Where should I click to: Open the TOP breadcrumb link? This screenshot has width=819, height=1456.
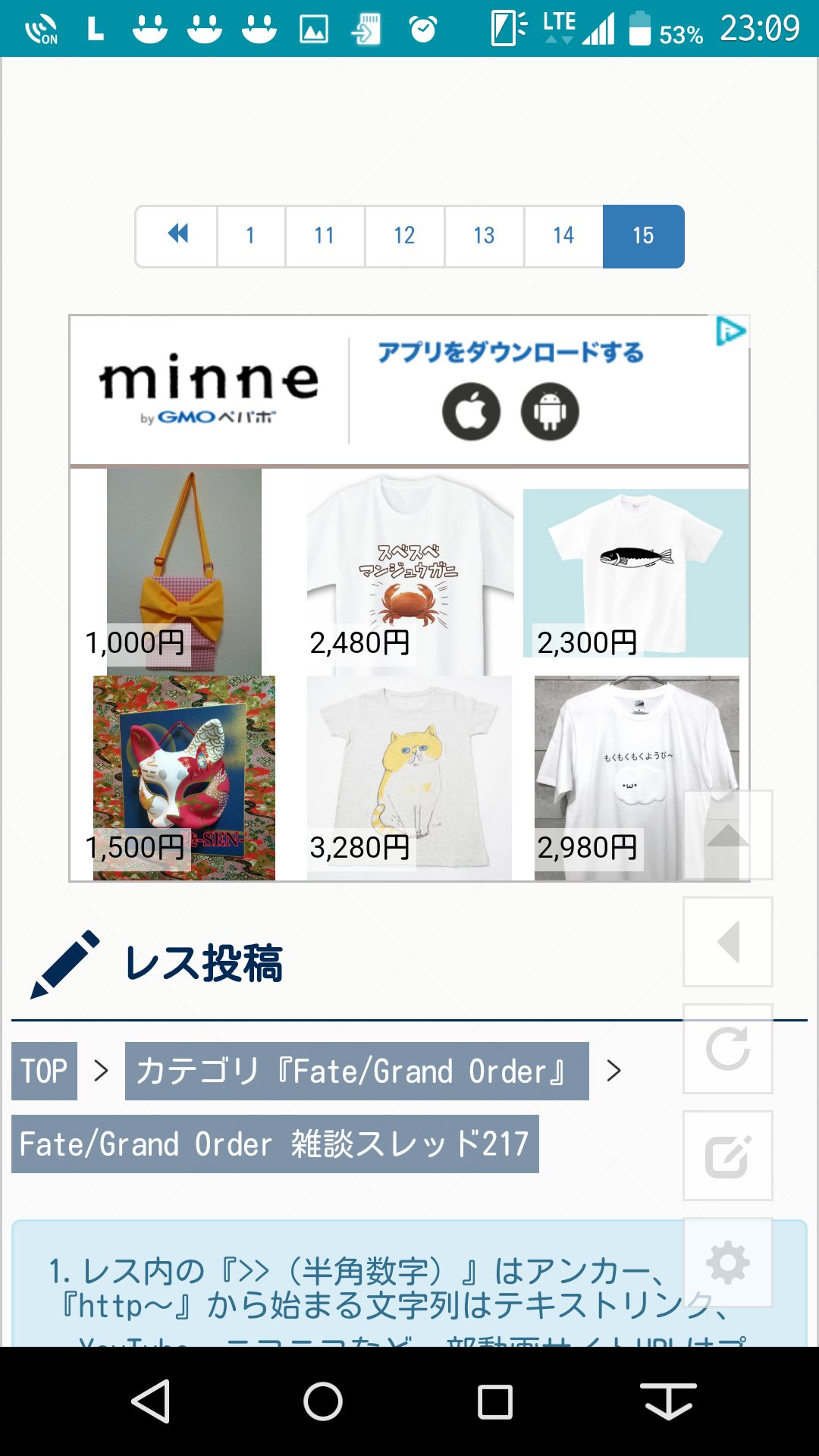pyautogui.click(x=44, y=1071)
